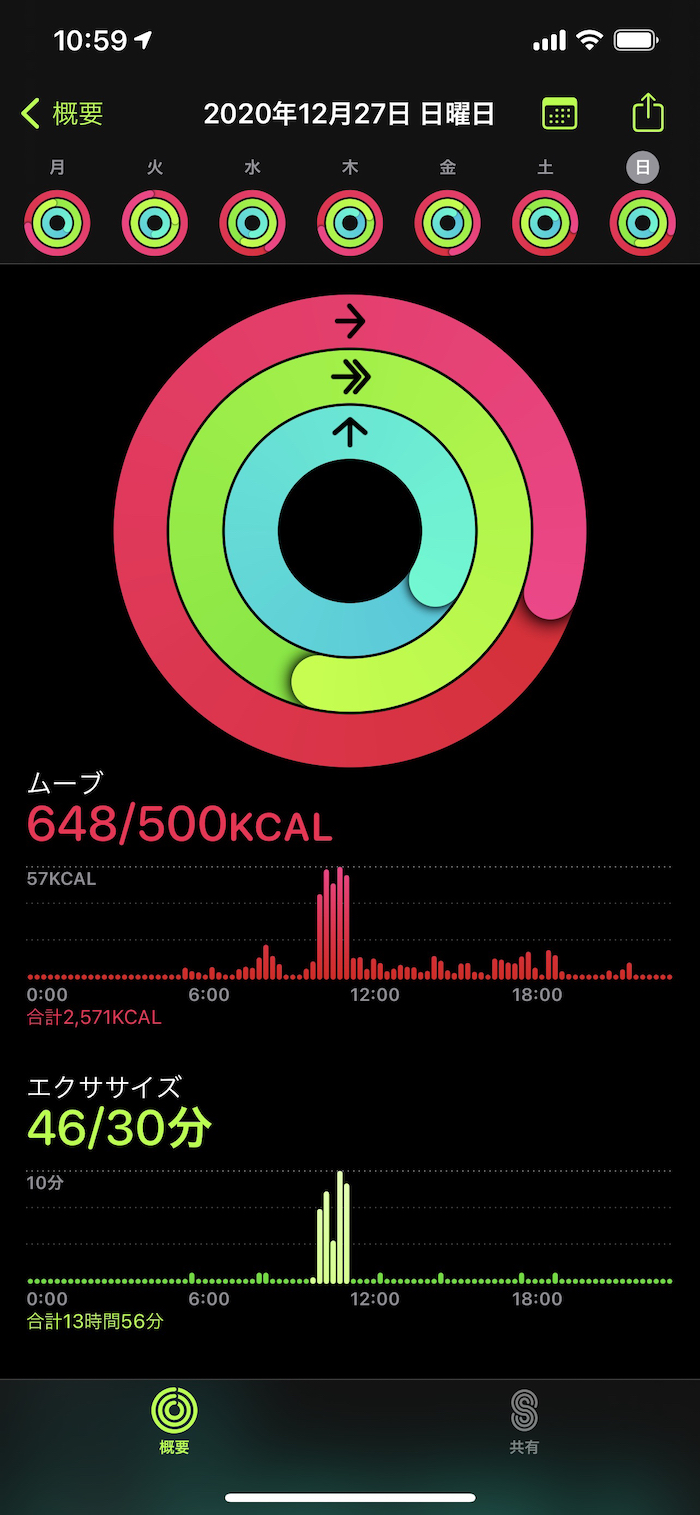This screenshot has width=700, height=1515.
Task: Select Wednesday (水) activity rings
Action: pos(252,222)
